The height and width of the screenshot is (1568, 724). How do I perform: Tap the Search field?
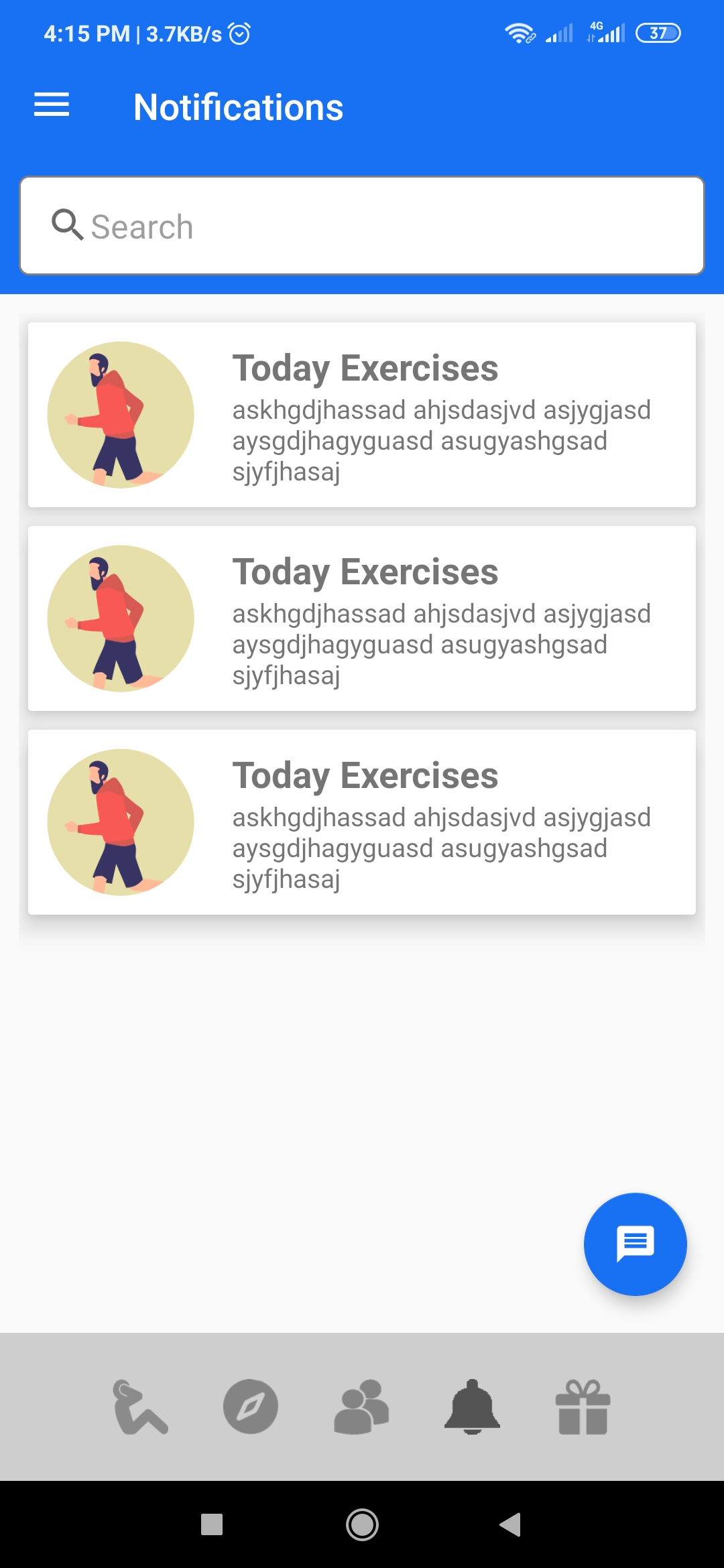(x=362, y=226)
